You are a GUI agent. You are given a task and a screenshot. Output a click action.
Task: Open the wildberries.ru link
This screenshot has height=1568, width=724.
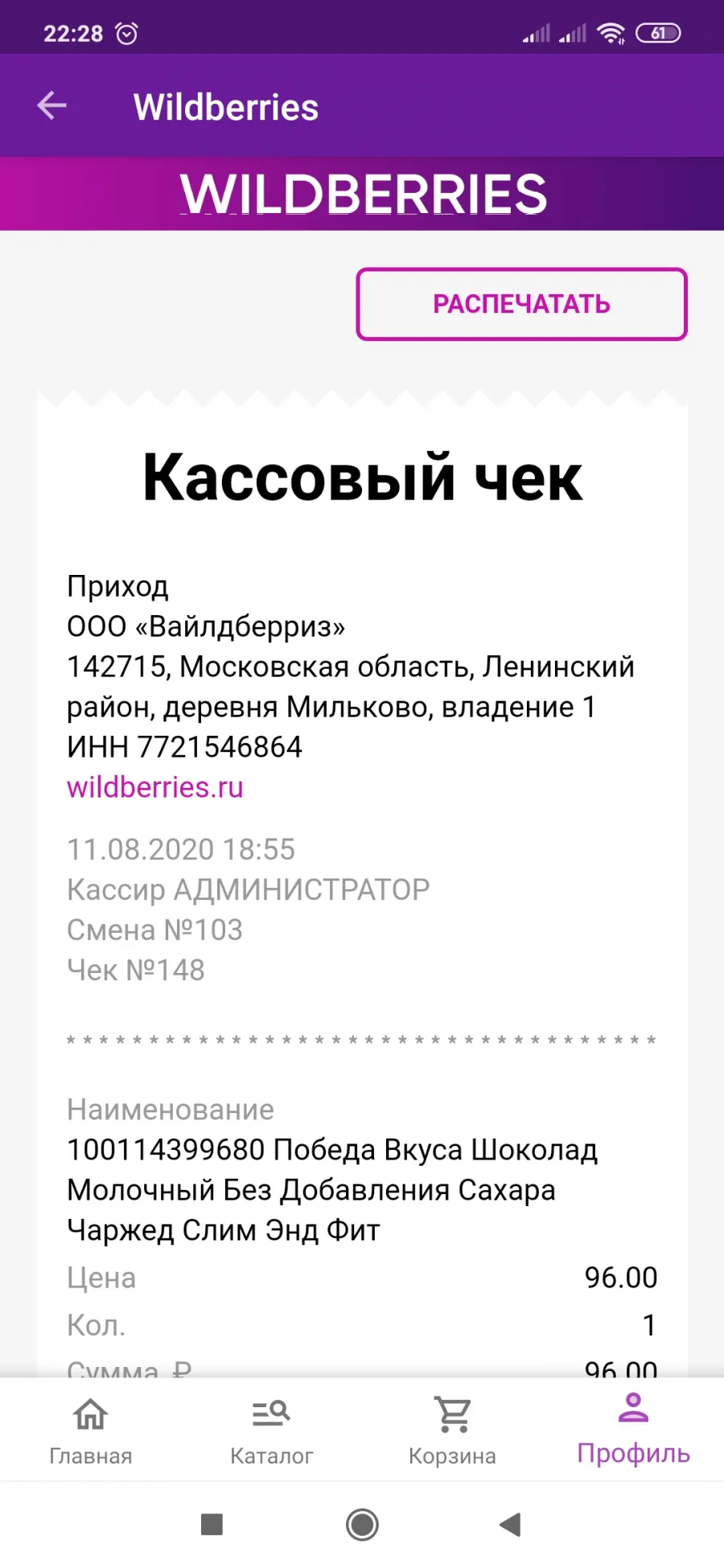pyautogui.click(x=155, y=787)
